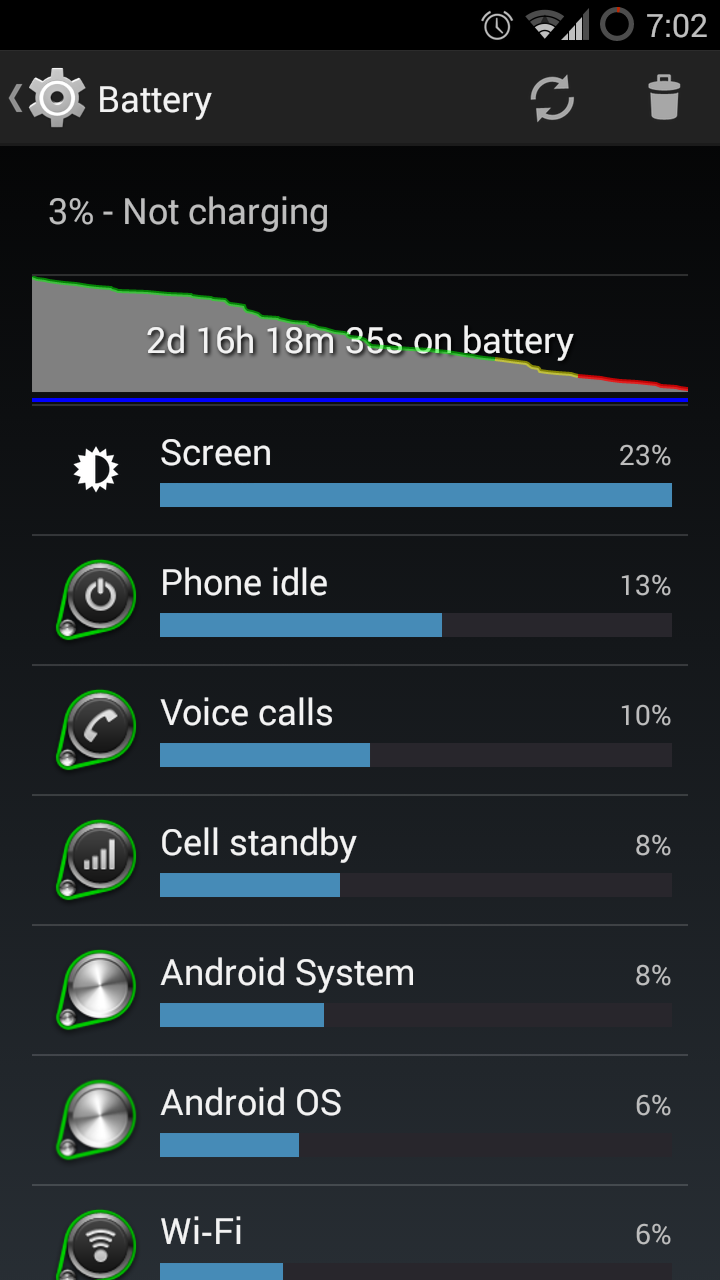Open Android System battery details

coord(360,990)
